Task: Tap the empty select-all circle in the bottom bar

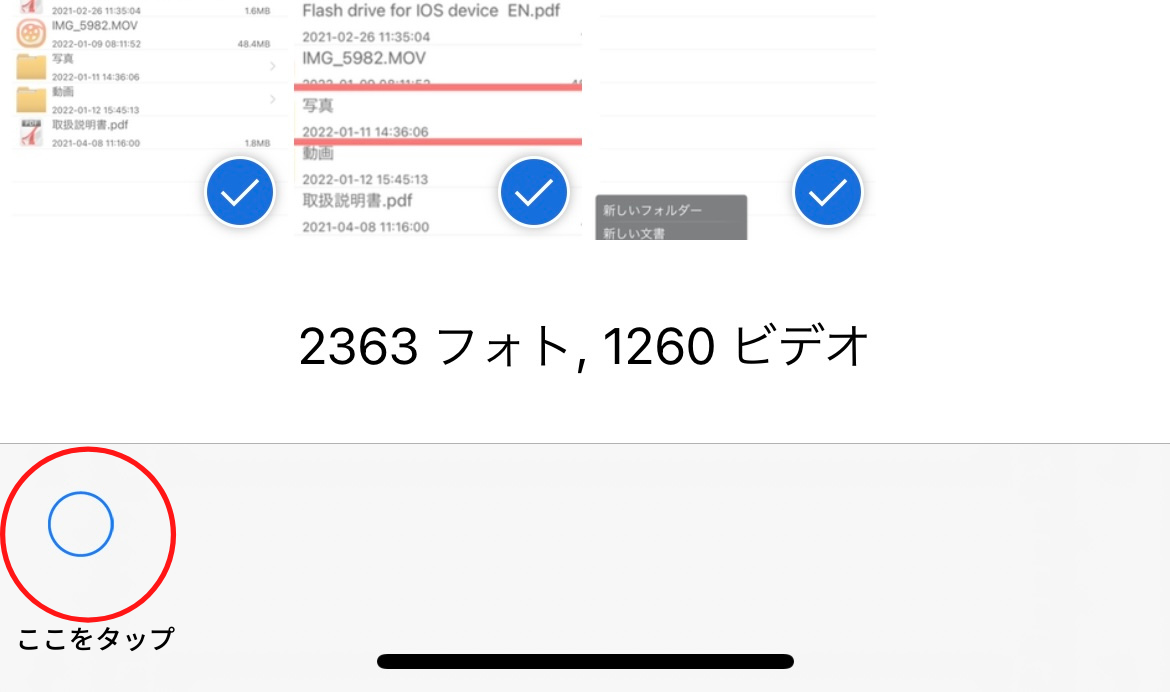Action: point(81,524)
